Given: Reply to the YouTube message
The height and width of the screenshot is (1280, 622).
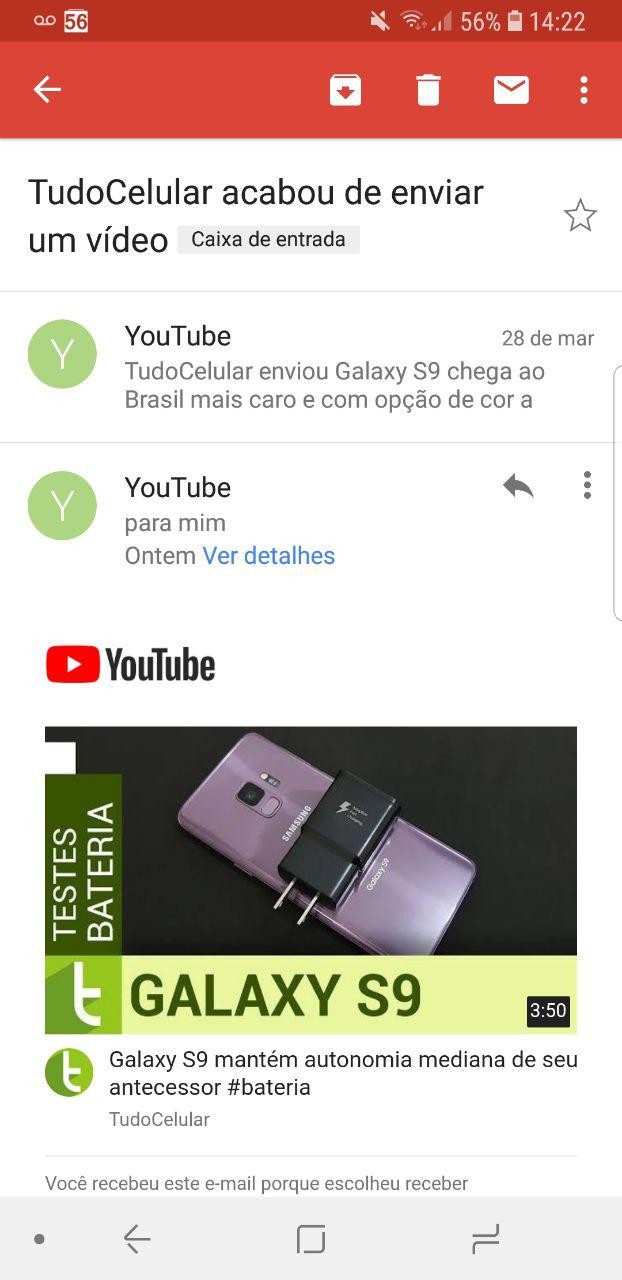Looking at the screenshot, I should pyautogui.click(x=517, y=487).
